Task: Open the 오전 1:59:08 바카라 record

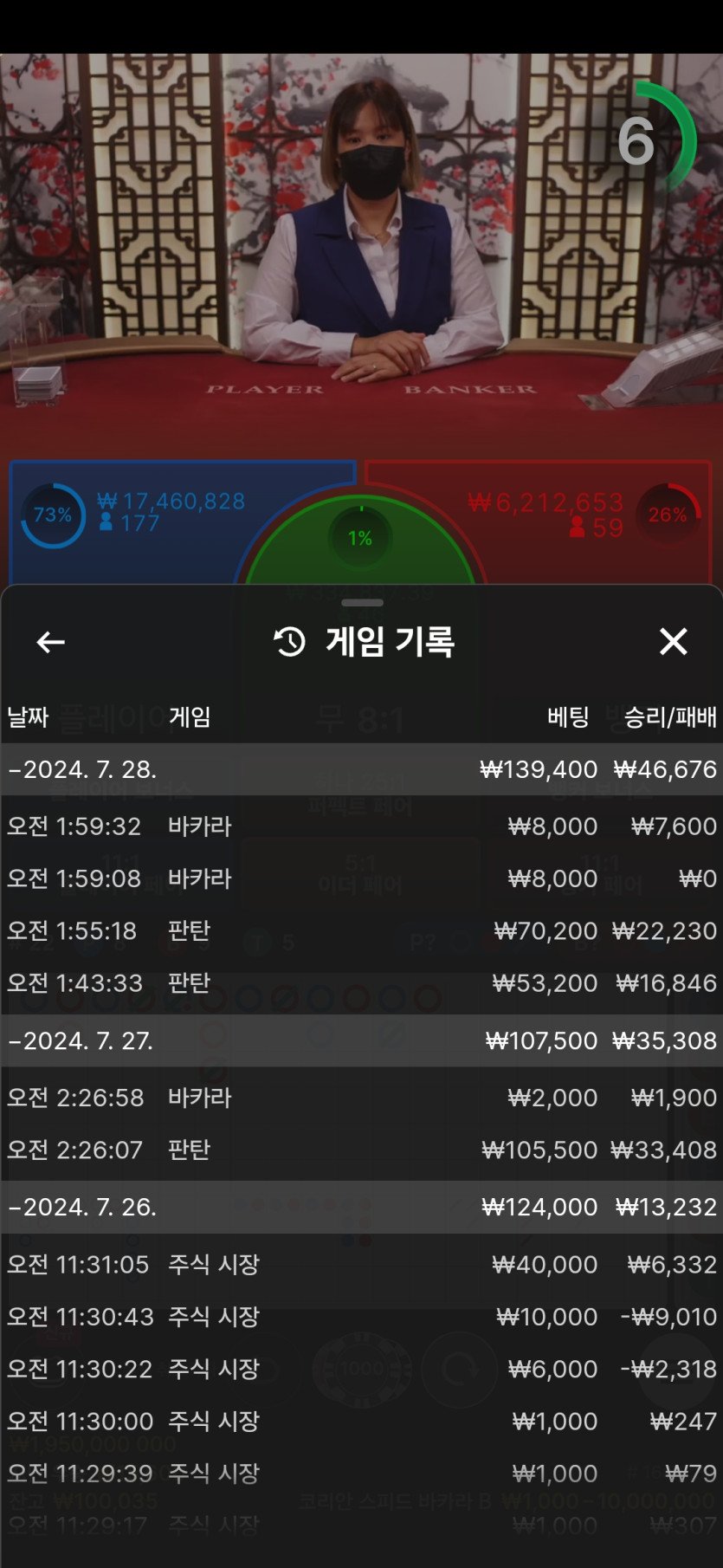Action: pyautogui.click(x=361, y=878)
